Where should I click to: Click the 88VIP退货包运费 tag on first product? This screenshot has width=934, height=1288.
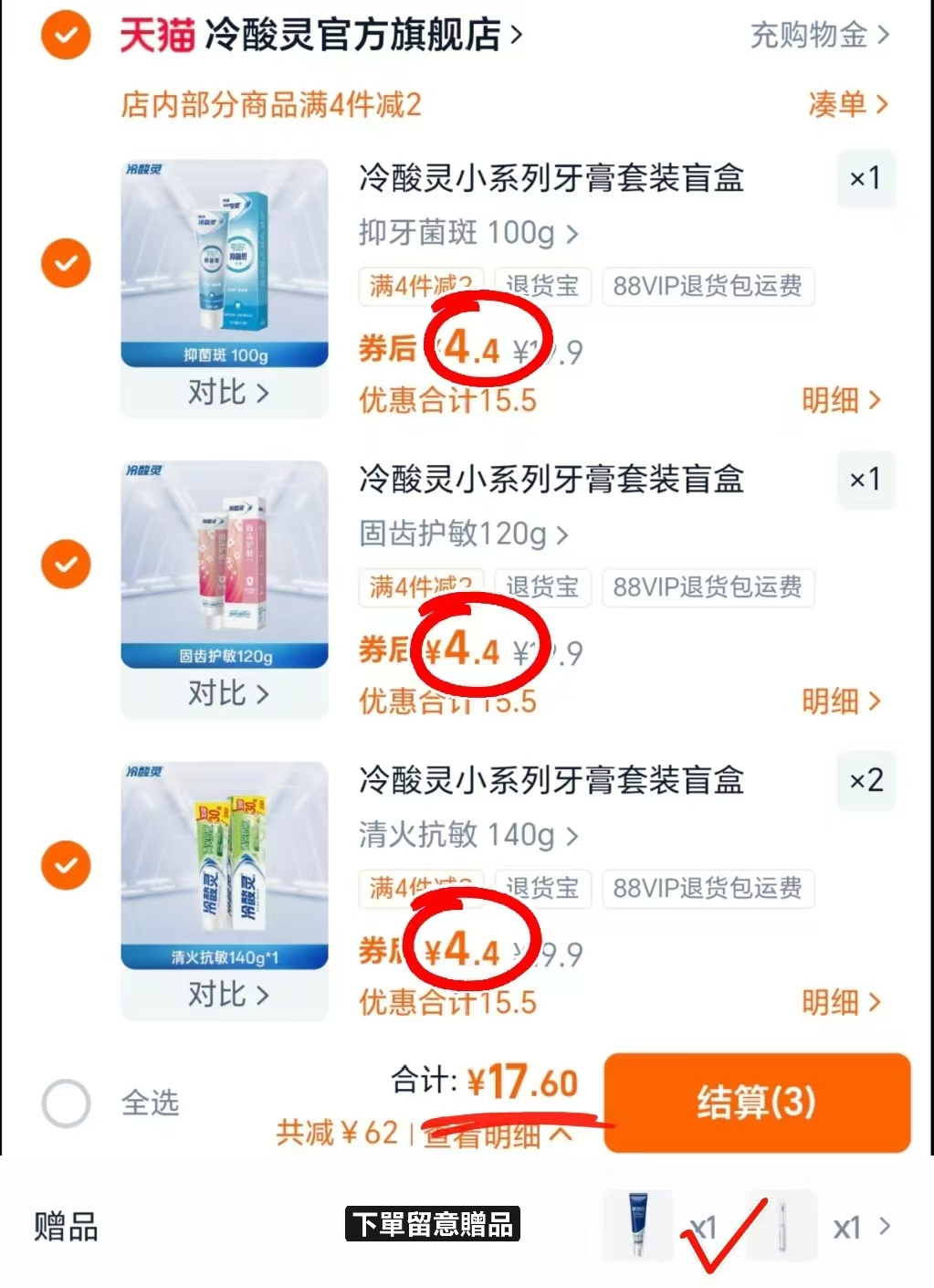[708, 286]
